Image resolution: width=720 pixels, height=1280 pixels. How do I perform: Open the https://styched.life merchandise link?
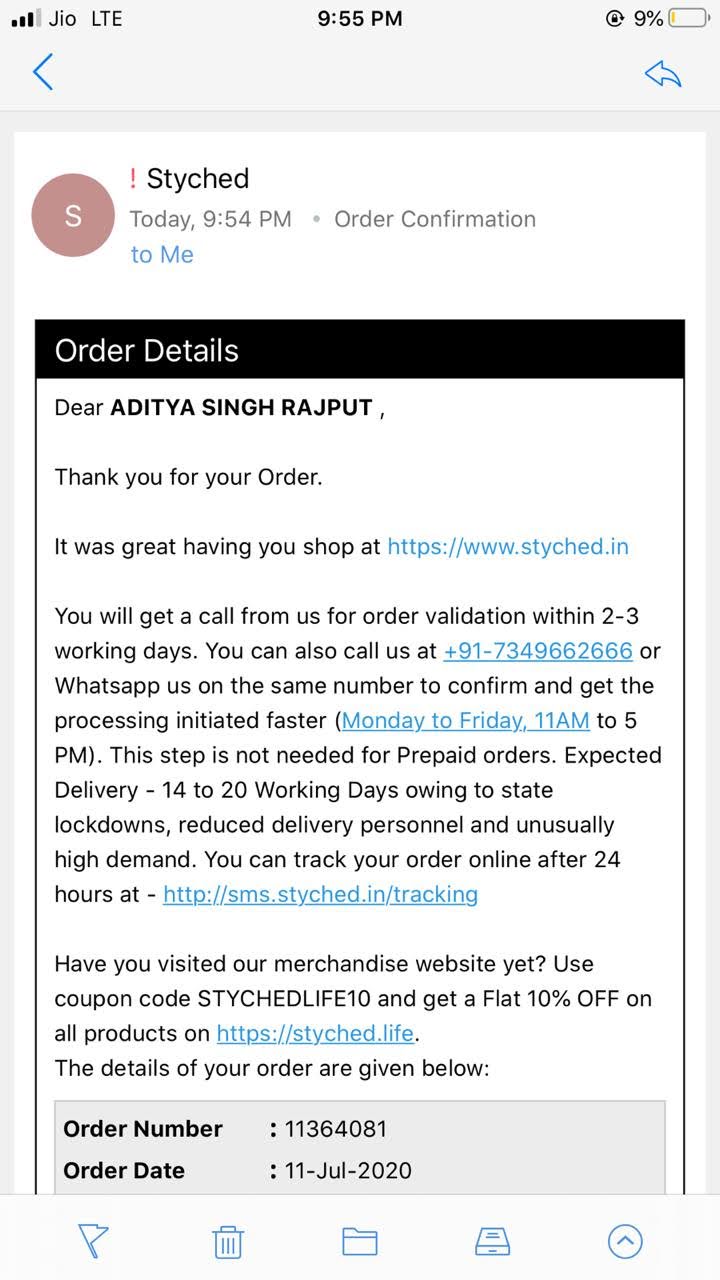(315, 1033)
